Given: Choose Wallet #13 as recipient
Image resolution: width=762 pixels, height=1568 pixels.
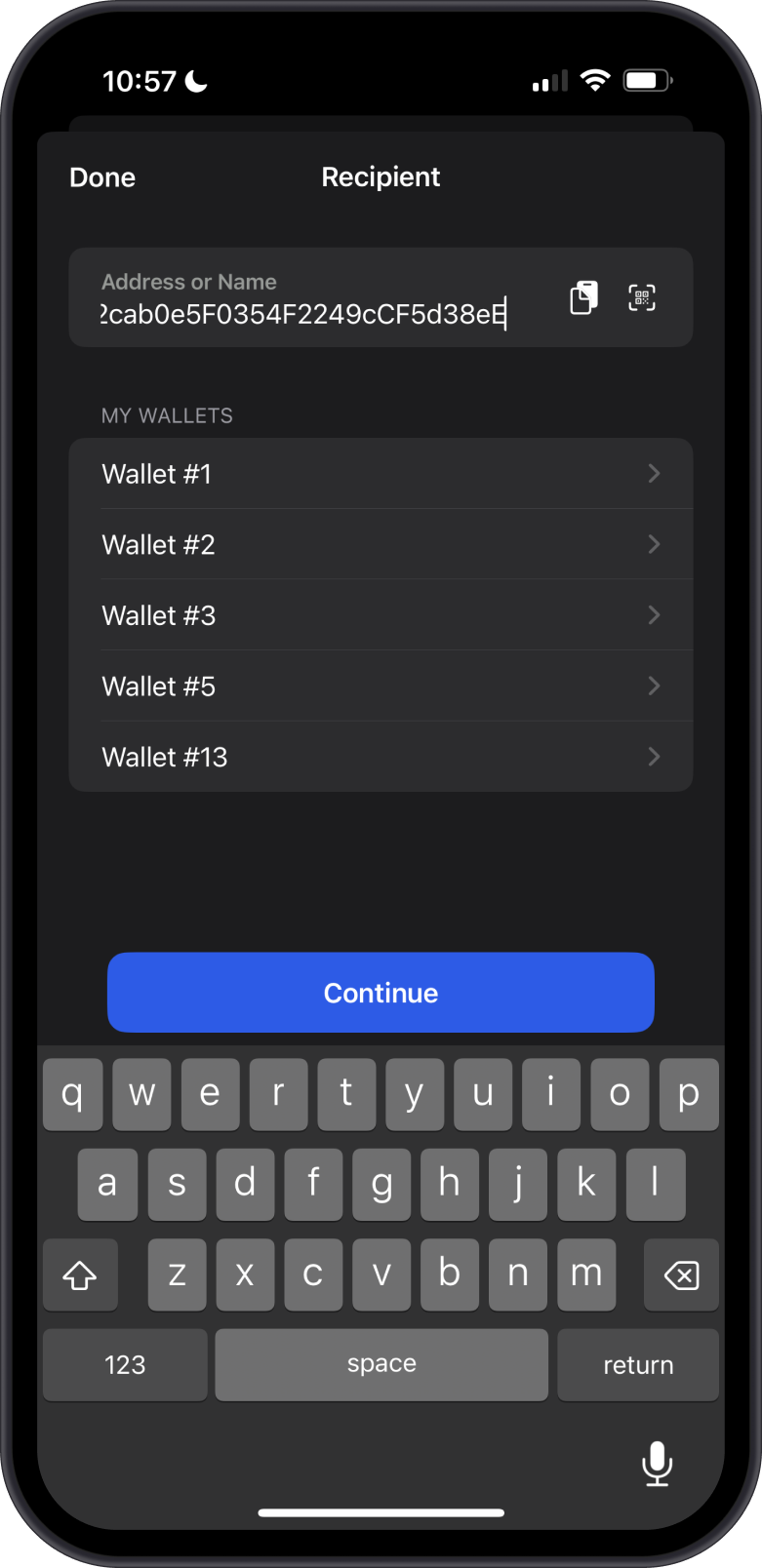Looking at the screenshot, I should (x=381, y=757).
